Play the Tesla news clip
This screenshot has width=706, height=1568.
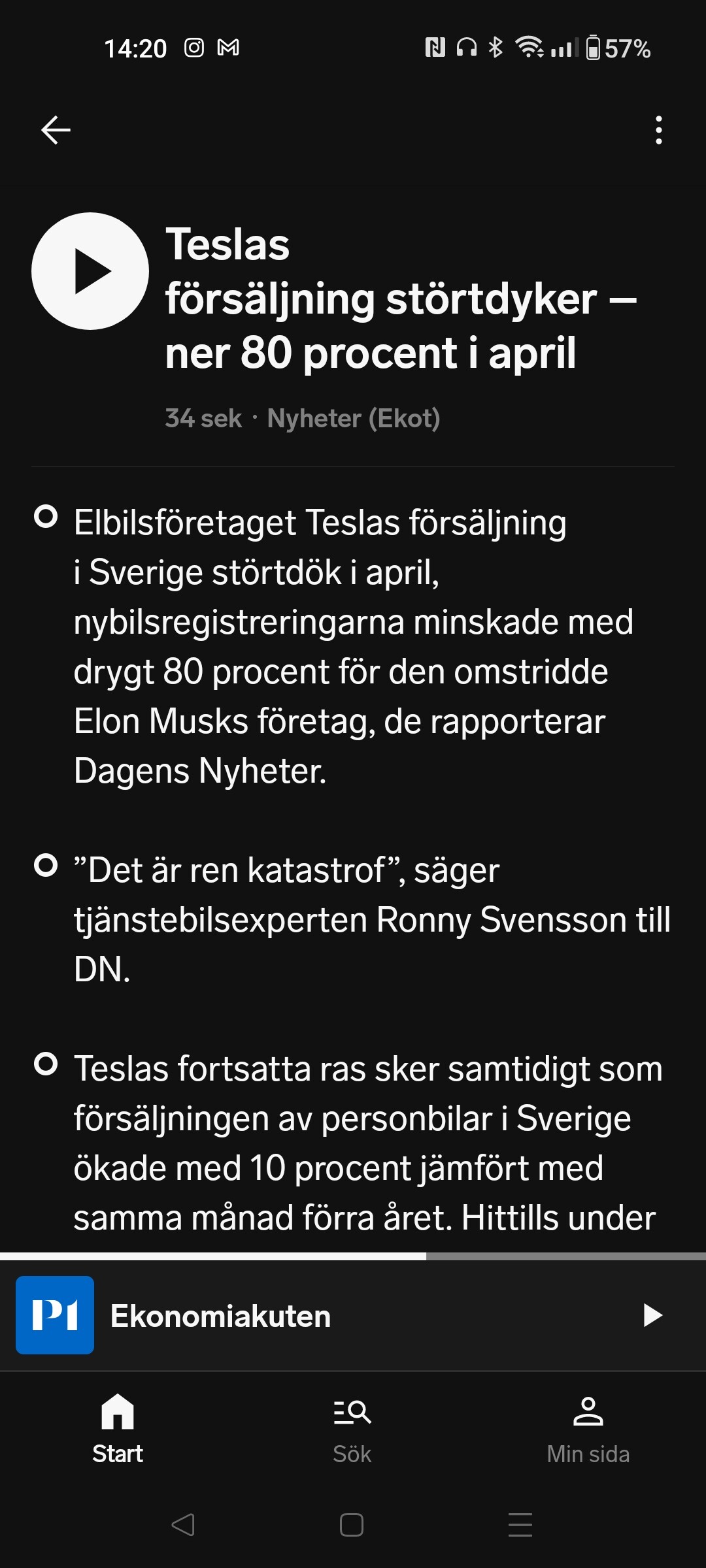90,271
